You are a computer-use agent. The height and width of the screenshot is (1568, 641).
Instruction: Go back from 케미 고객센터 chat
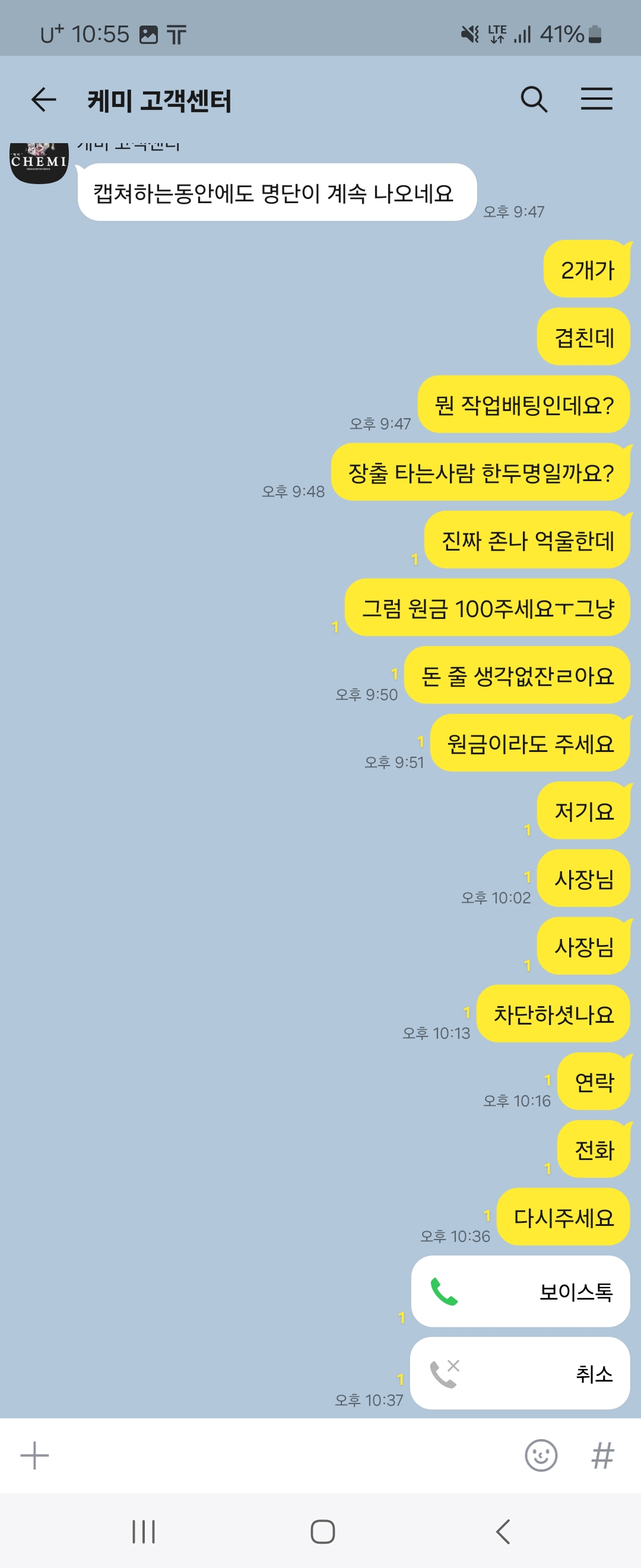(x=43, y=100)
